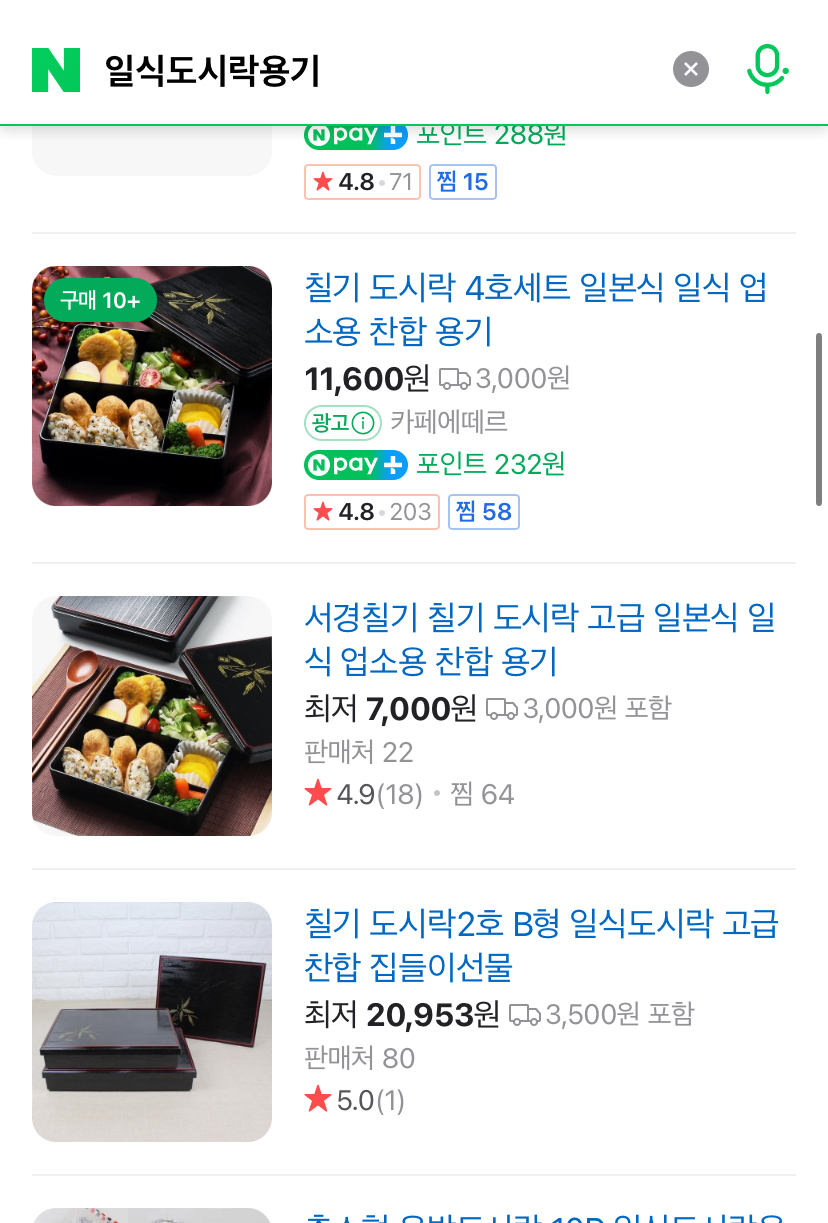
Task: Start voice search with microphone
Action: [767, 69]
